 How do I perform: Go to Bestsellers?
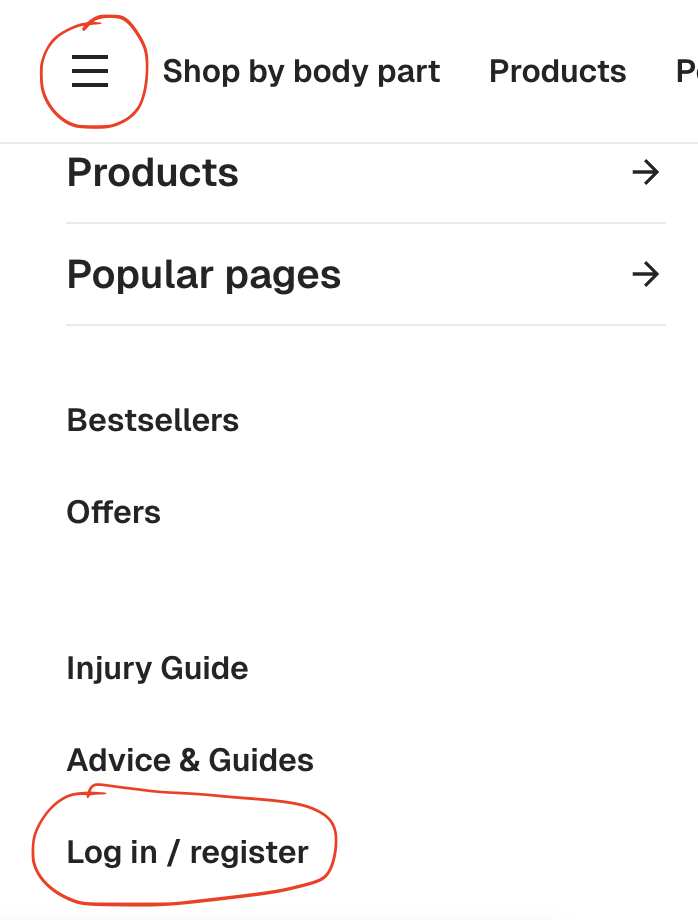tap(153, 420)
